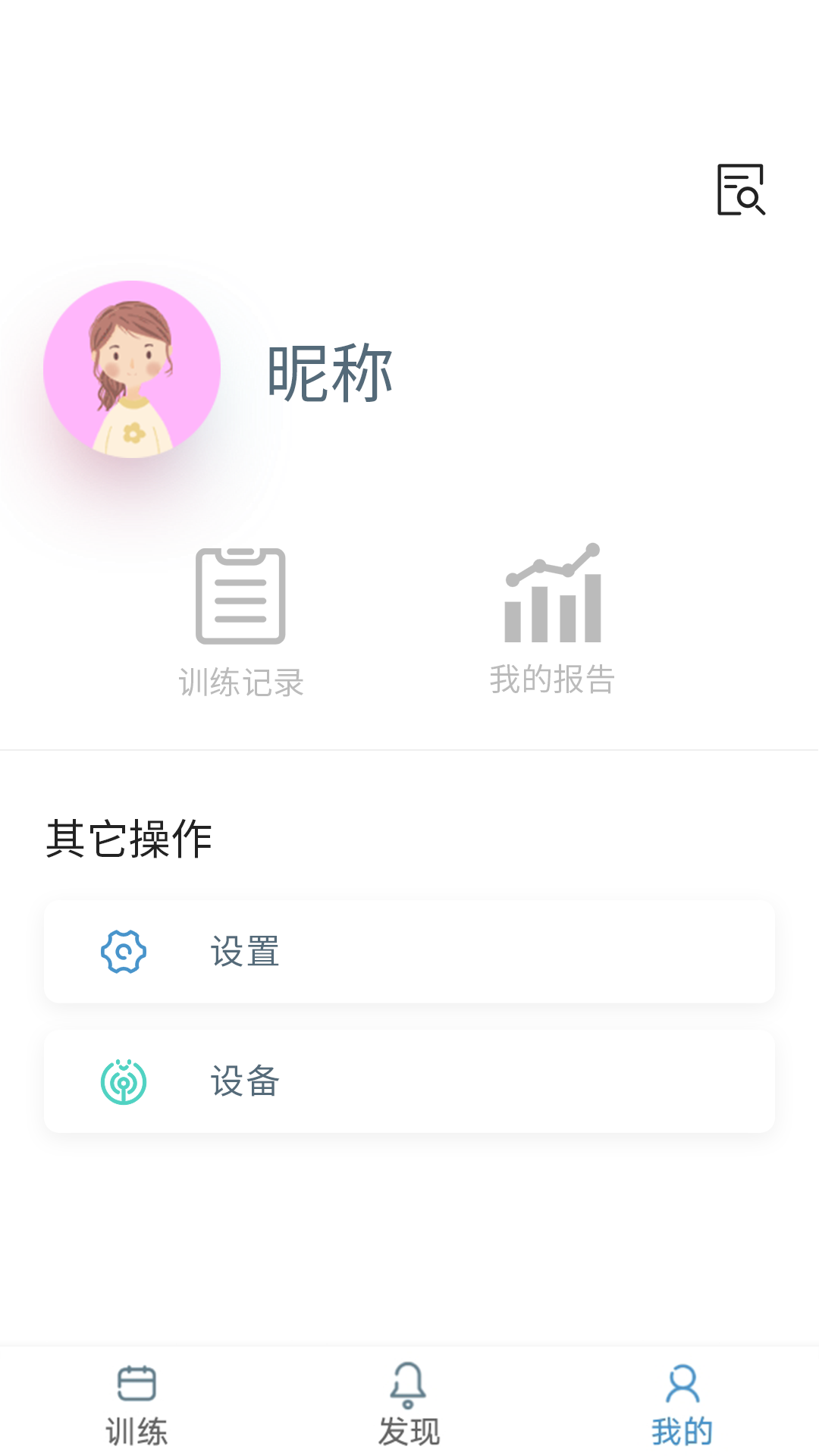
Task: Open 训练记录 training records
Action: pyautogui.click(x=241, y=622)
